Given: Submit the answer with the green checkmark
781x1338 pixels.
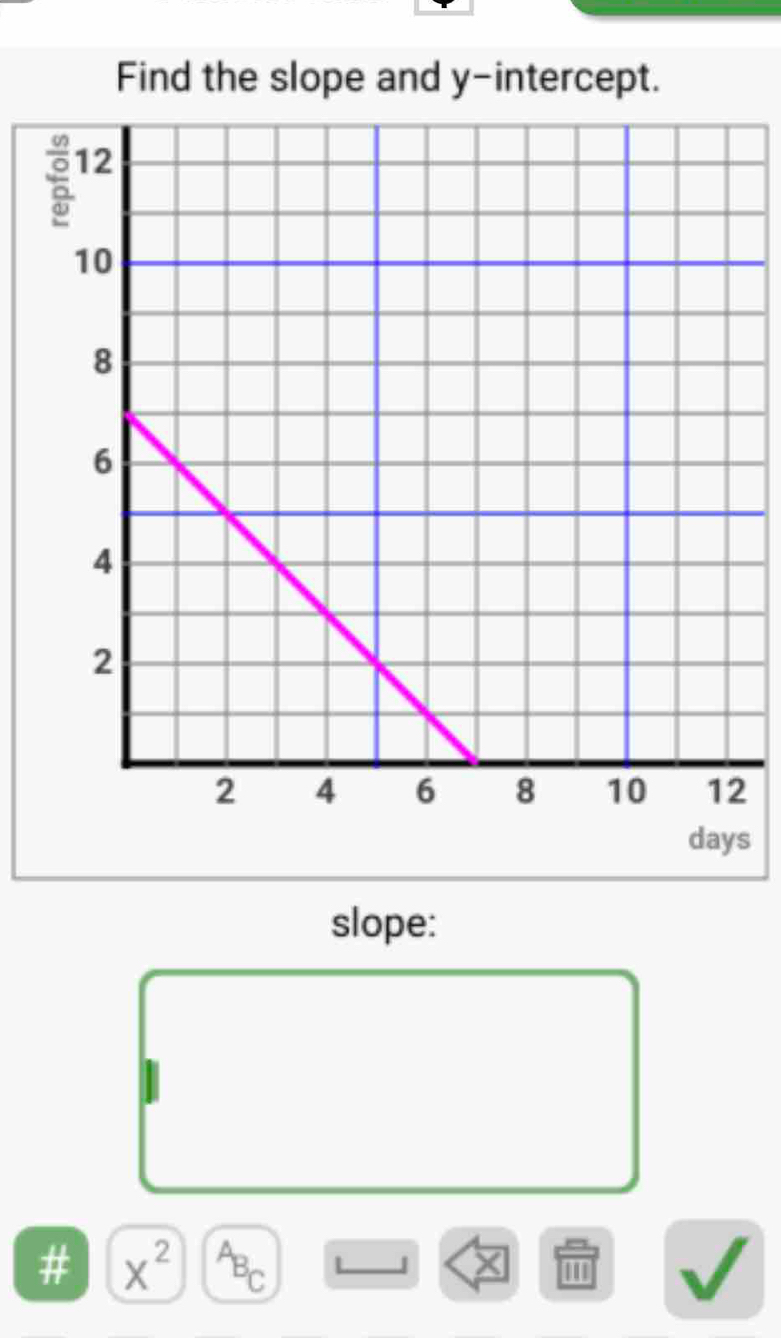Looking at the screenshot, I should point(712,1268).
